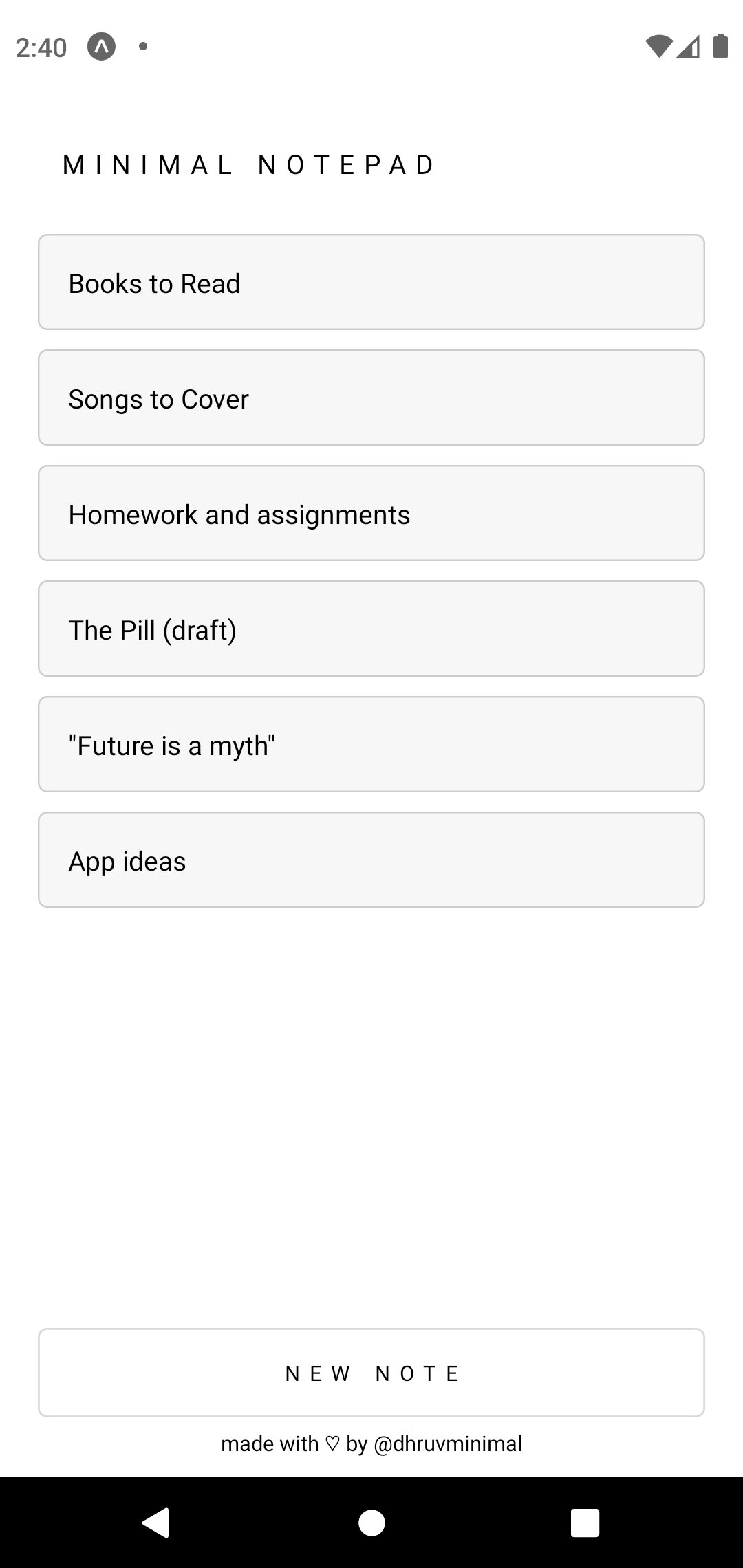Tap the MINIMAL NOTEPAD title
The width and height of the screenshot is (743, 1568).
point(248,164)
